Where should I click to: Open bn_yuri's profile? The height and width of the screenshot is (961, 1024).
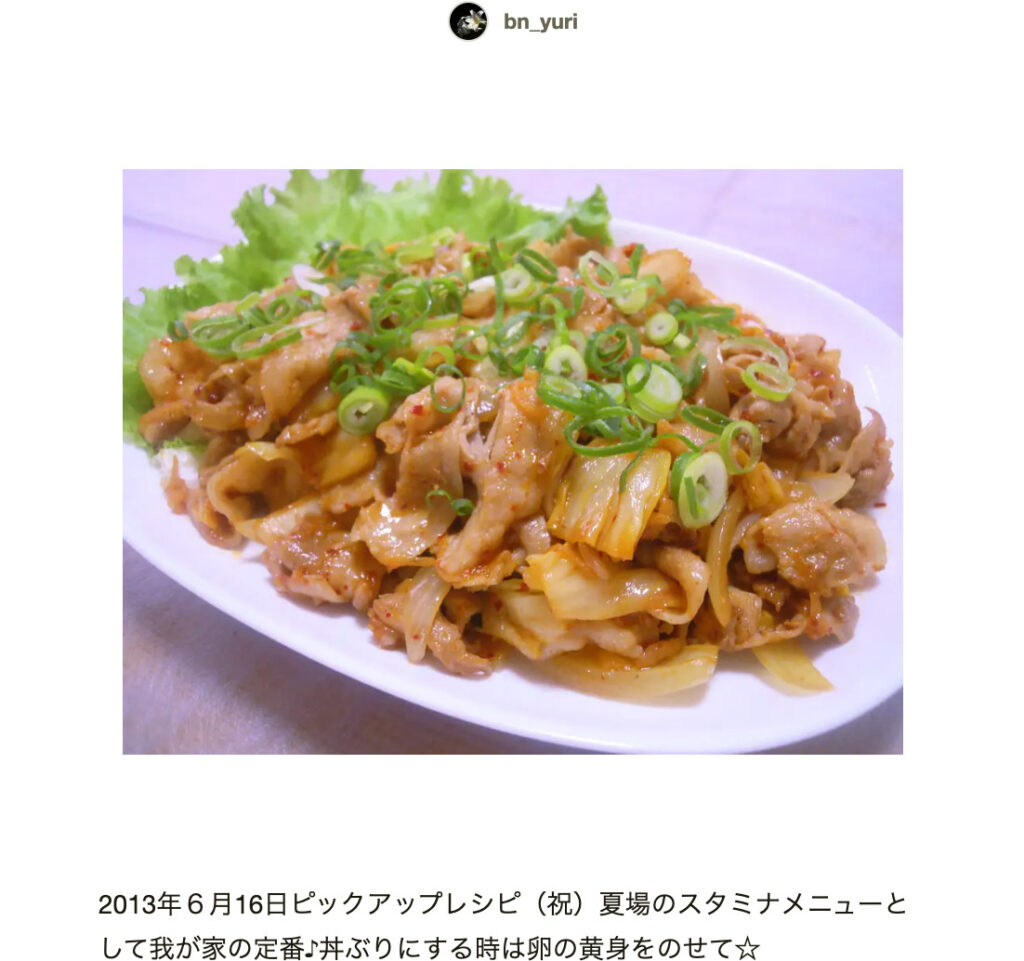click(x=539, y=22)
